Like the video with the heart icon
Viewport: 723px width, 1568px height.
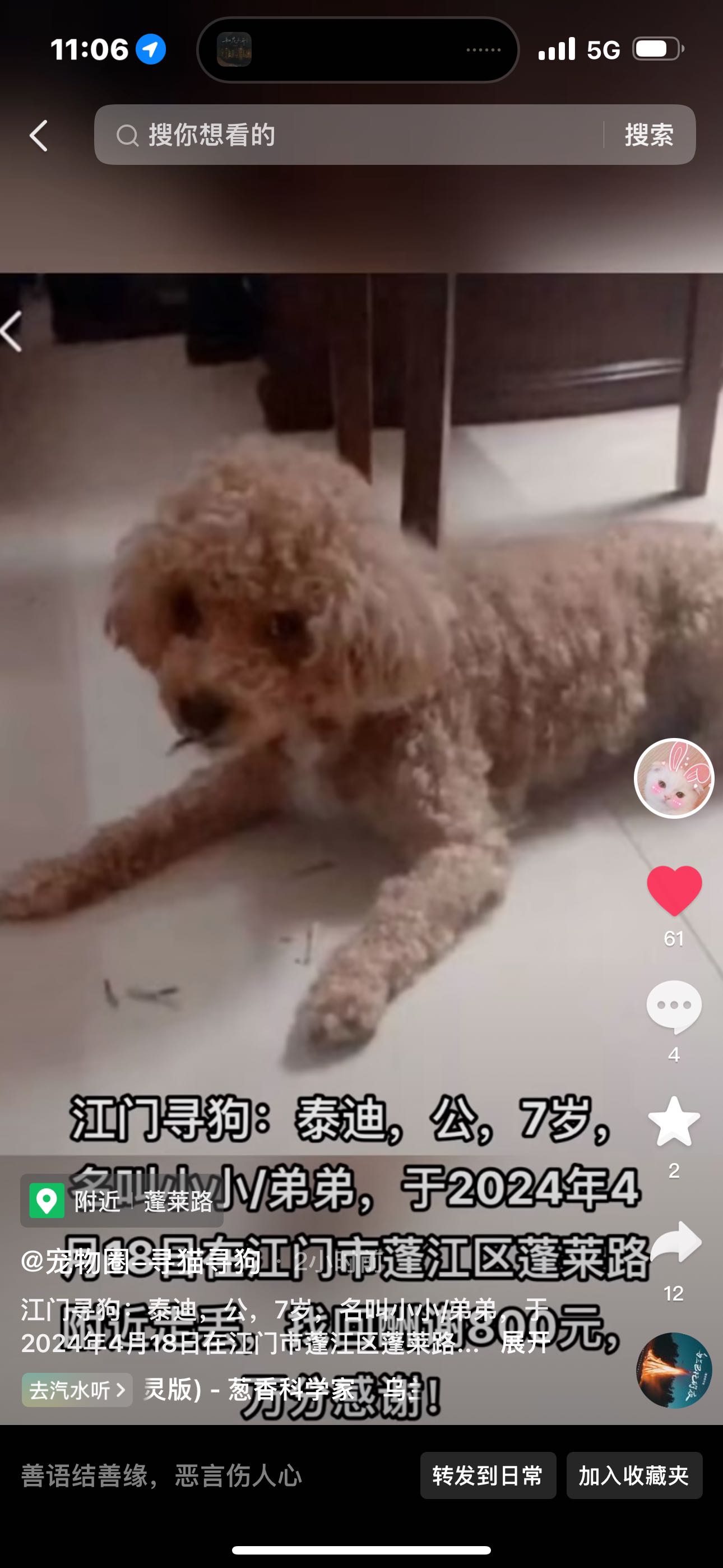coord(674,890)
